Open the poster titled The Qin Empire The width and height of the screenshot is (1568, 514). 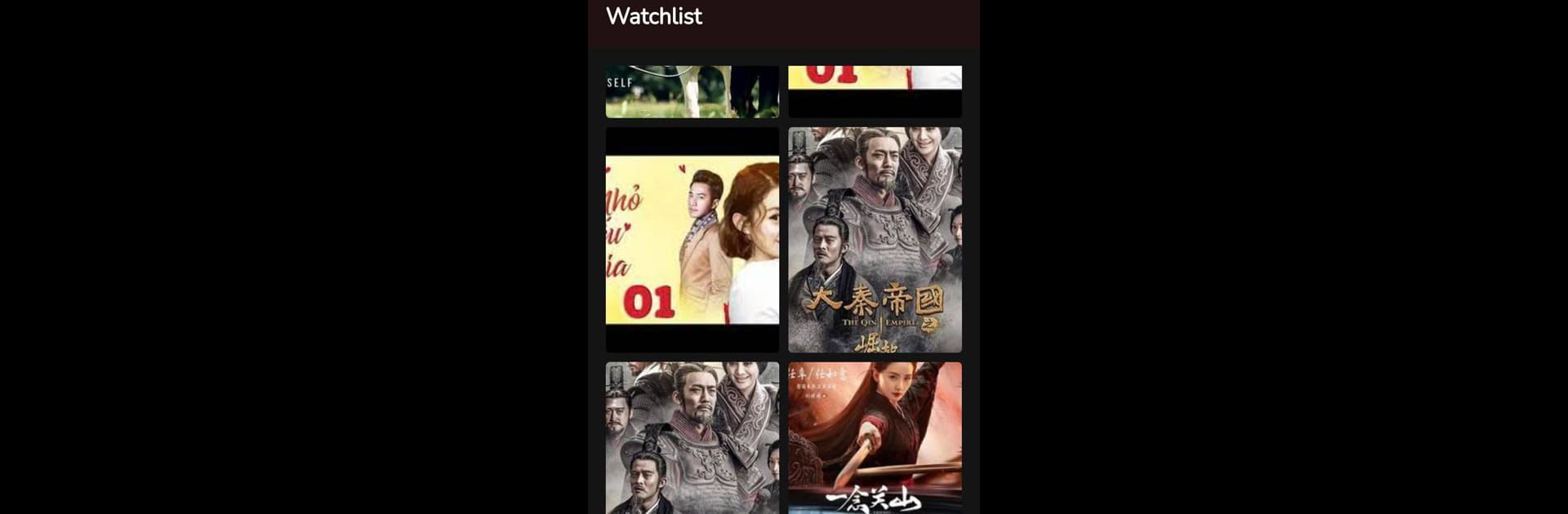875,239
